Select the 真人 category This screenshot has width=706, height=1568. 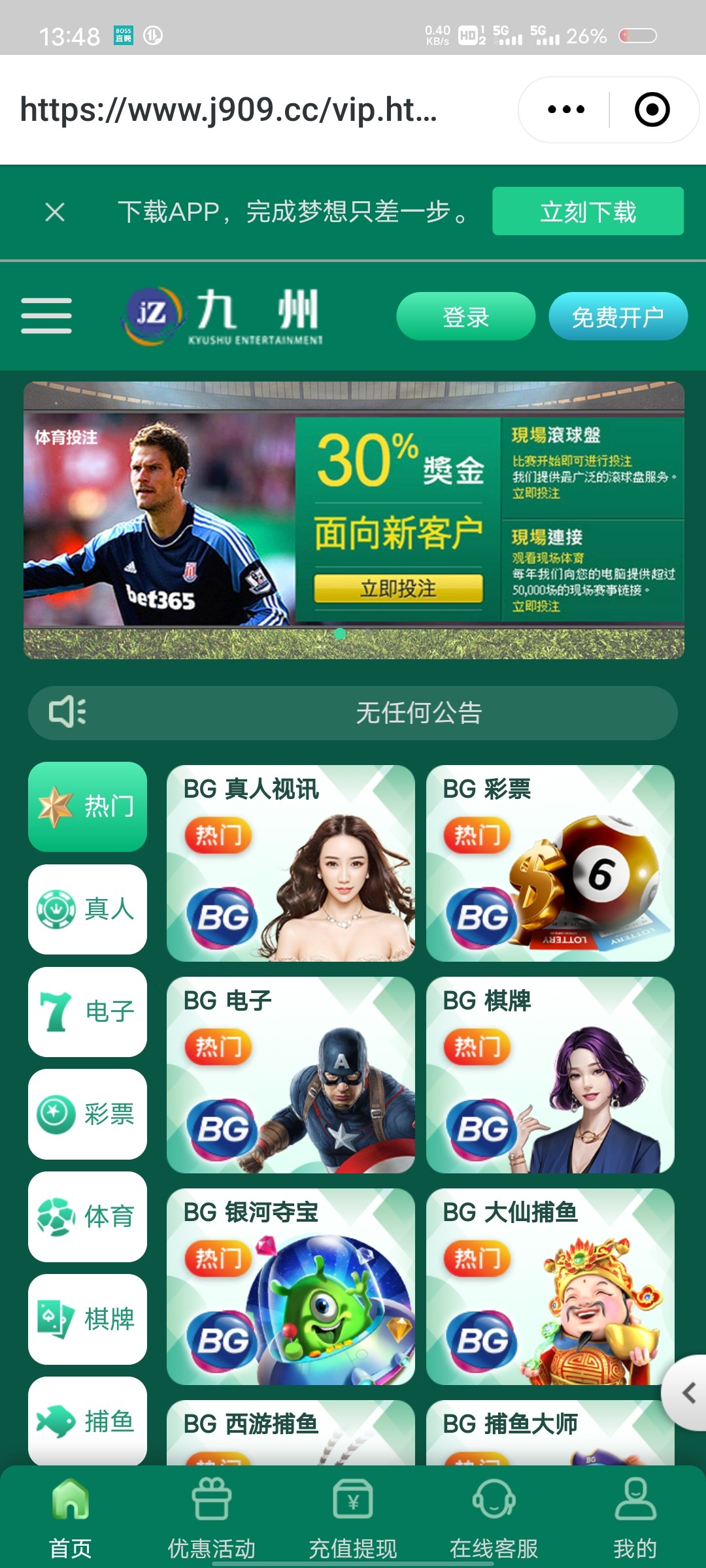click(x=88, y=909)
